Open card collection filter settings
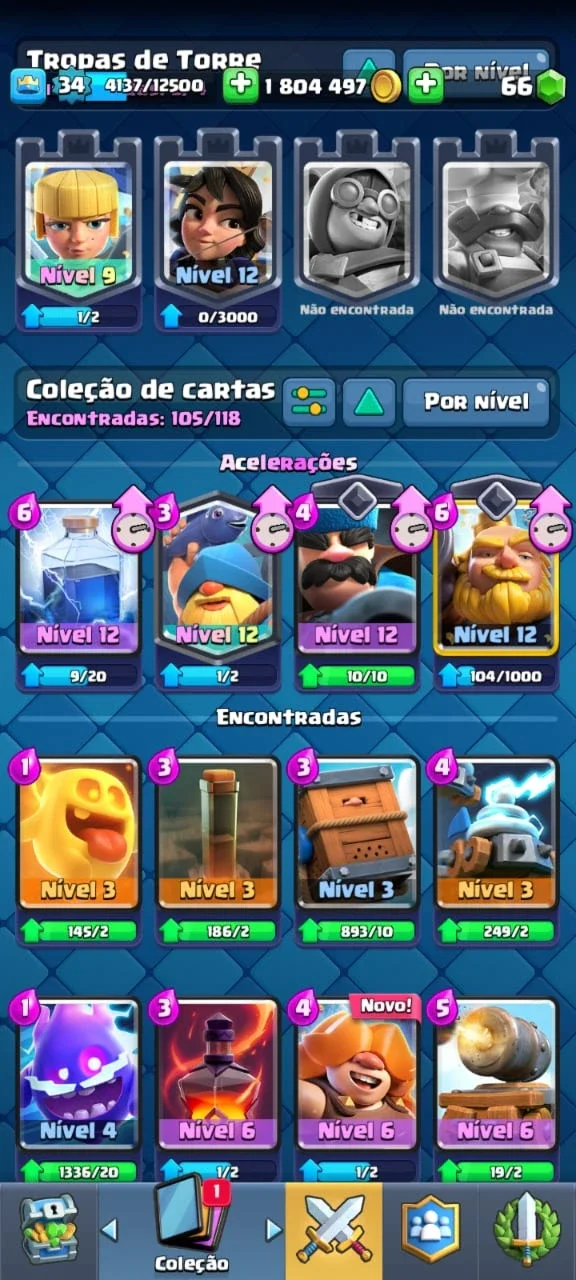The image size is (576, 1280). (x=308, y=402)
